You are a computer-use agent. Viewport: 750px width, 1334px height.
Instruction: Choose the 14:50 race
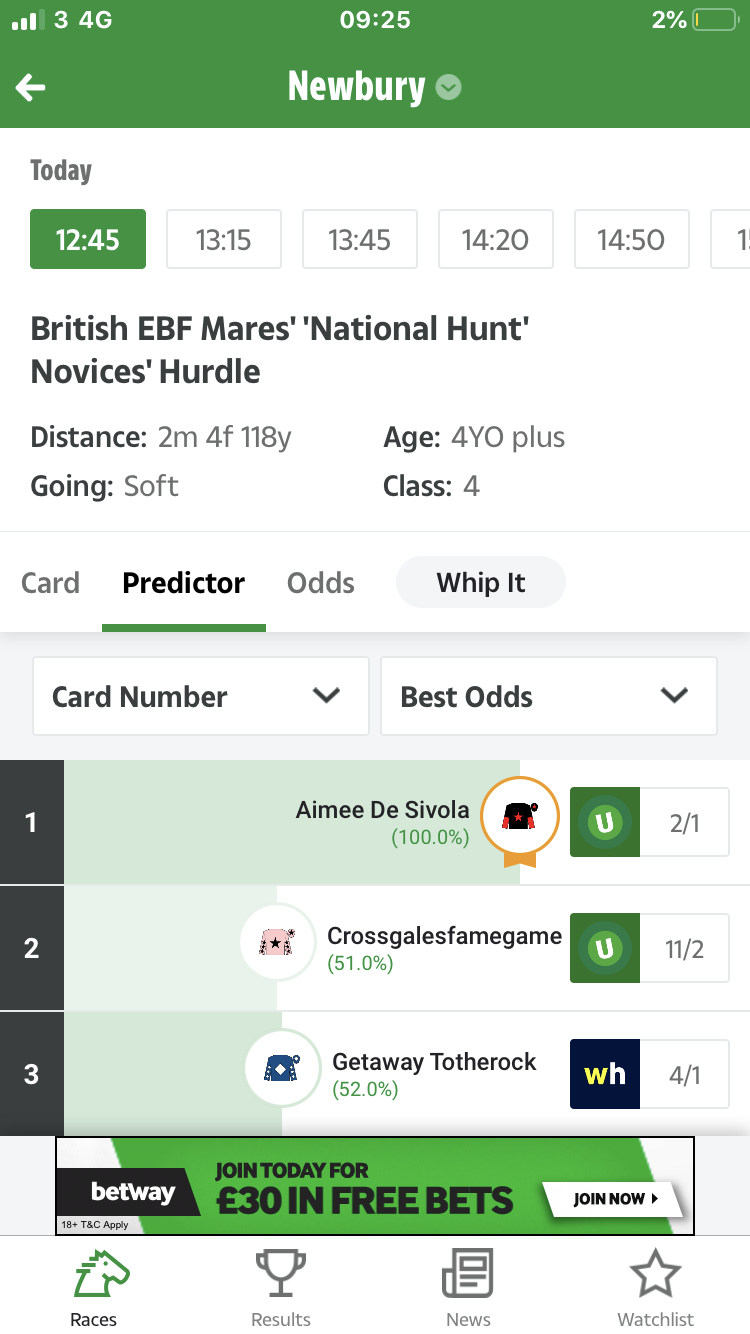[x=632, y=239]
